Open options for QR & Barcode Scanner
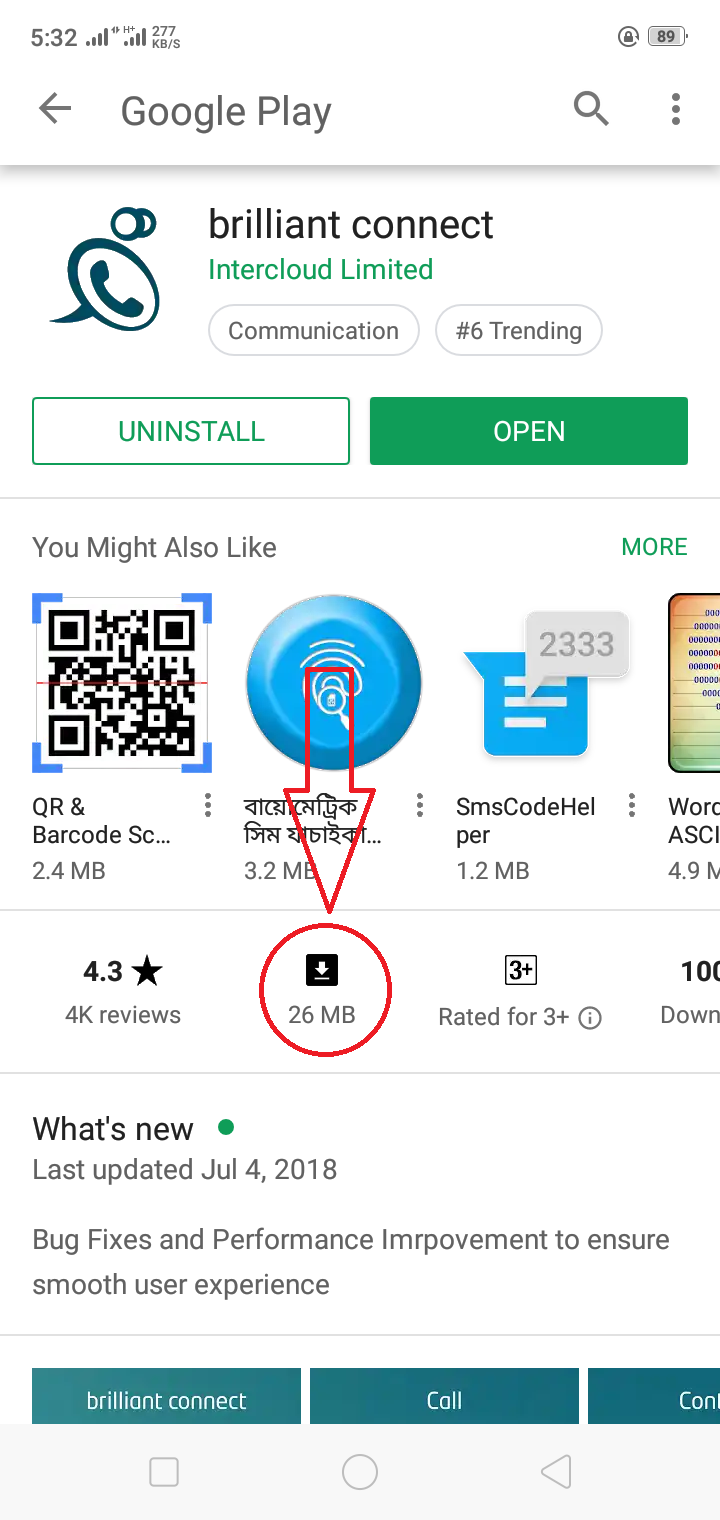Viewport: 720px width, 1520px height. tap(208, 805)
